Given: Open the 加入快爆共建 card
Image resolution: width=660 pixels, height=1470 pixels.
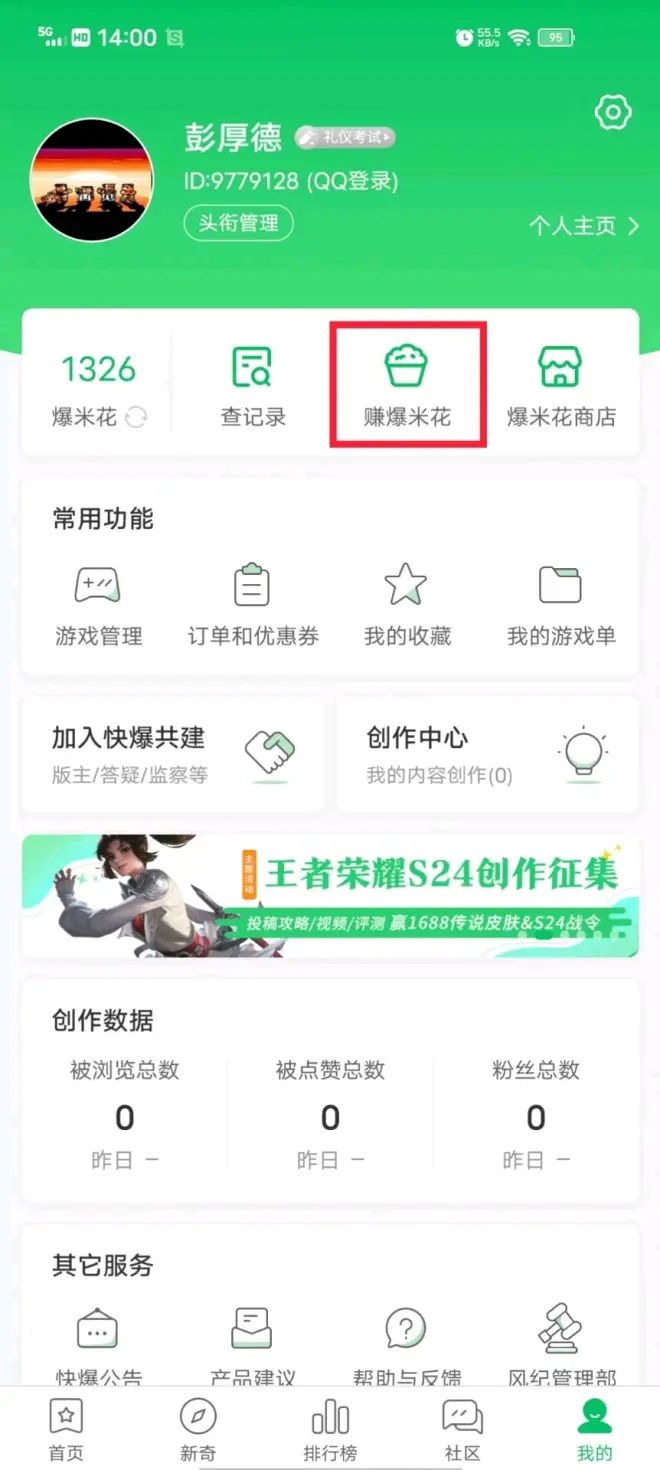Looking at the screenshot, I should point(172,754).
